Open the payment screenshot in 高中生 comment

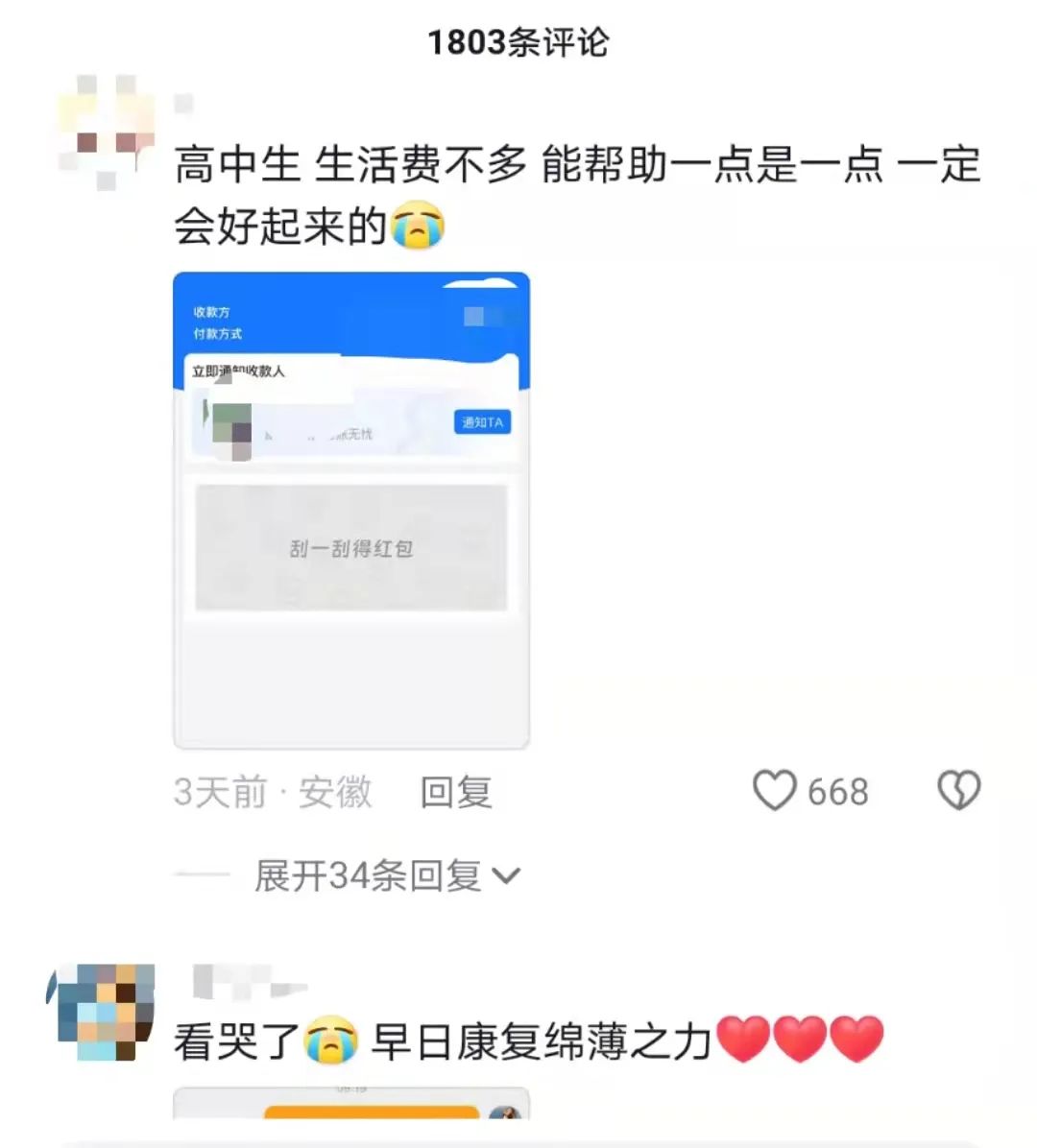click(x=351, y=510)
